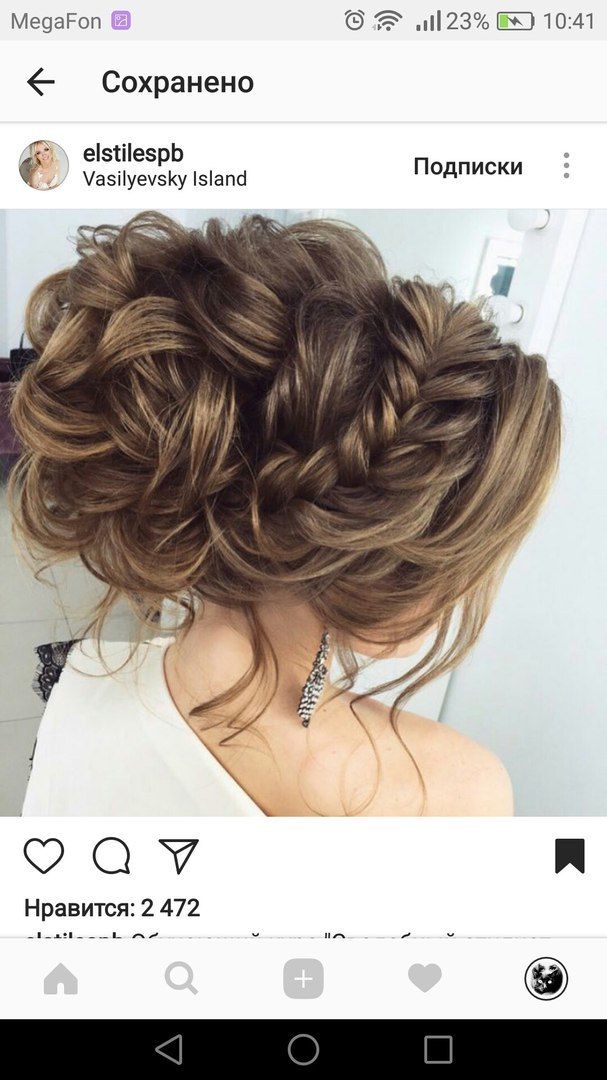Open my profile tab
This screenshot has height=1080, width=607.
546,979
